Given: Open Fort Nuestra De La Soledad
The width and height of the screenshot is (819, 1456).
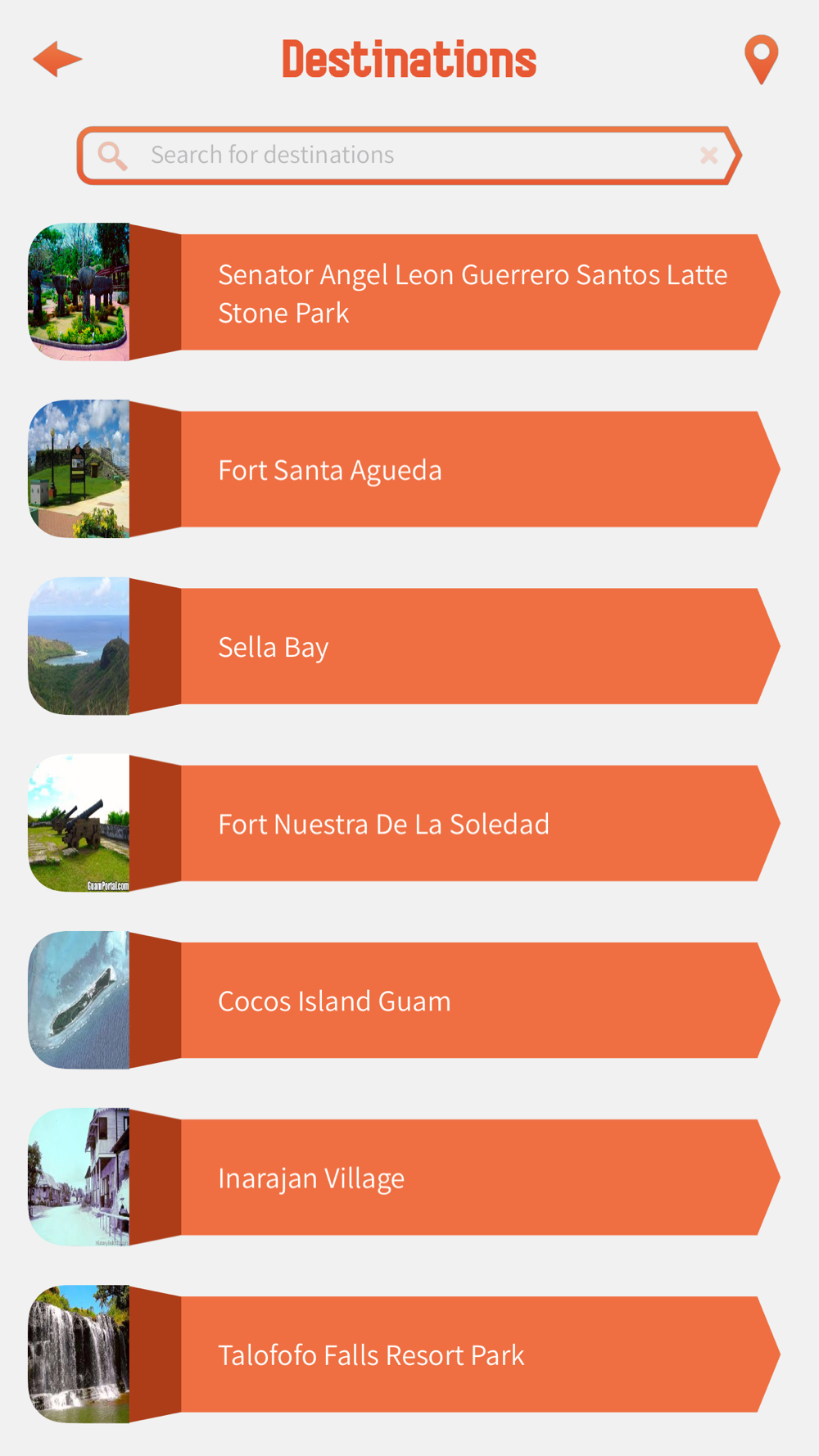Looking at the screenshot, I should point(471,823).
